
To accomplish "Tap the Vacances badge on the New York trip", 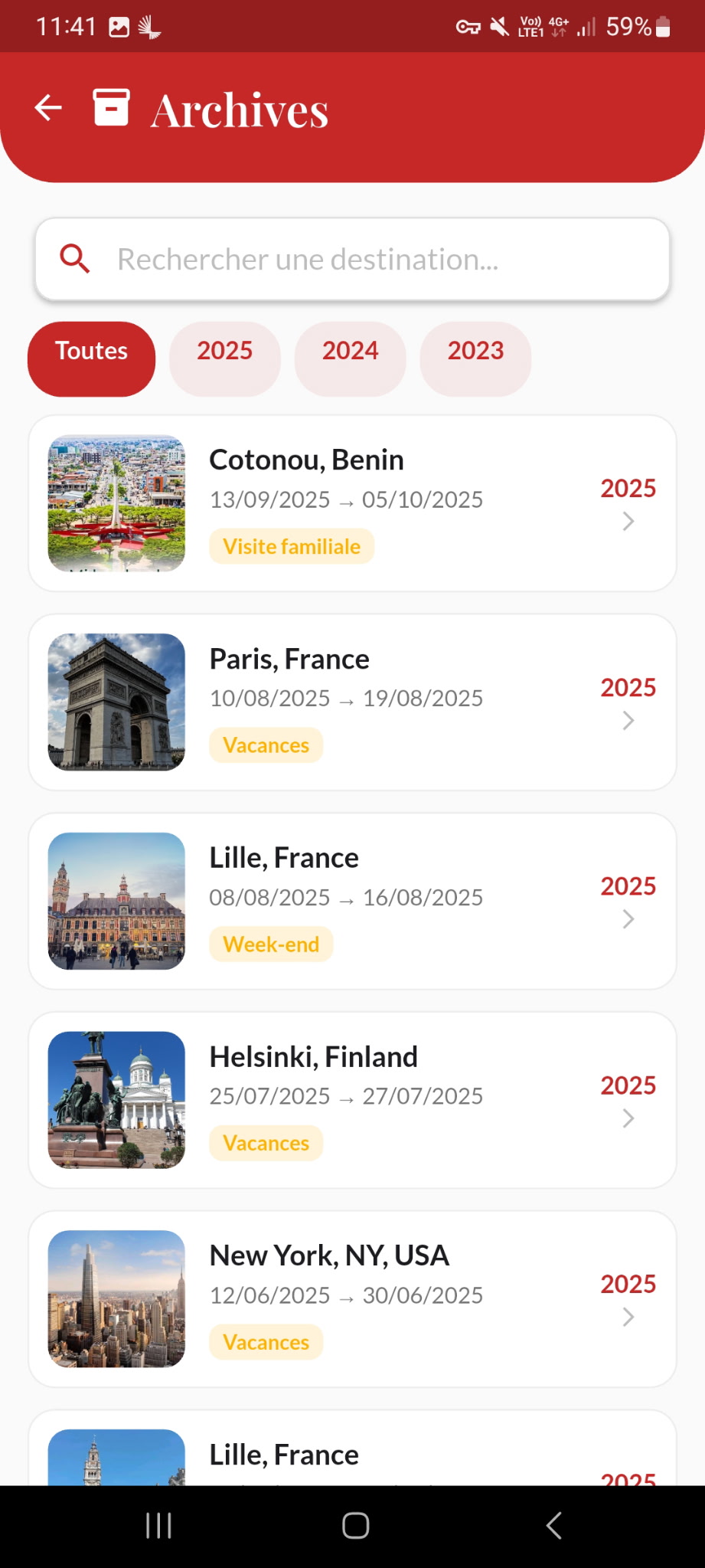I will coord(265,1342).
